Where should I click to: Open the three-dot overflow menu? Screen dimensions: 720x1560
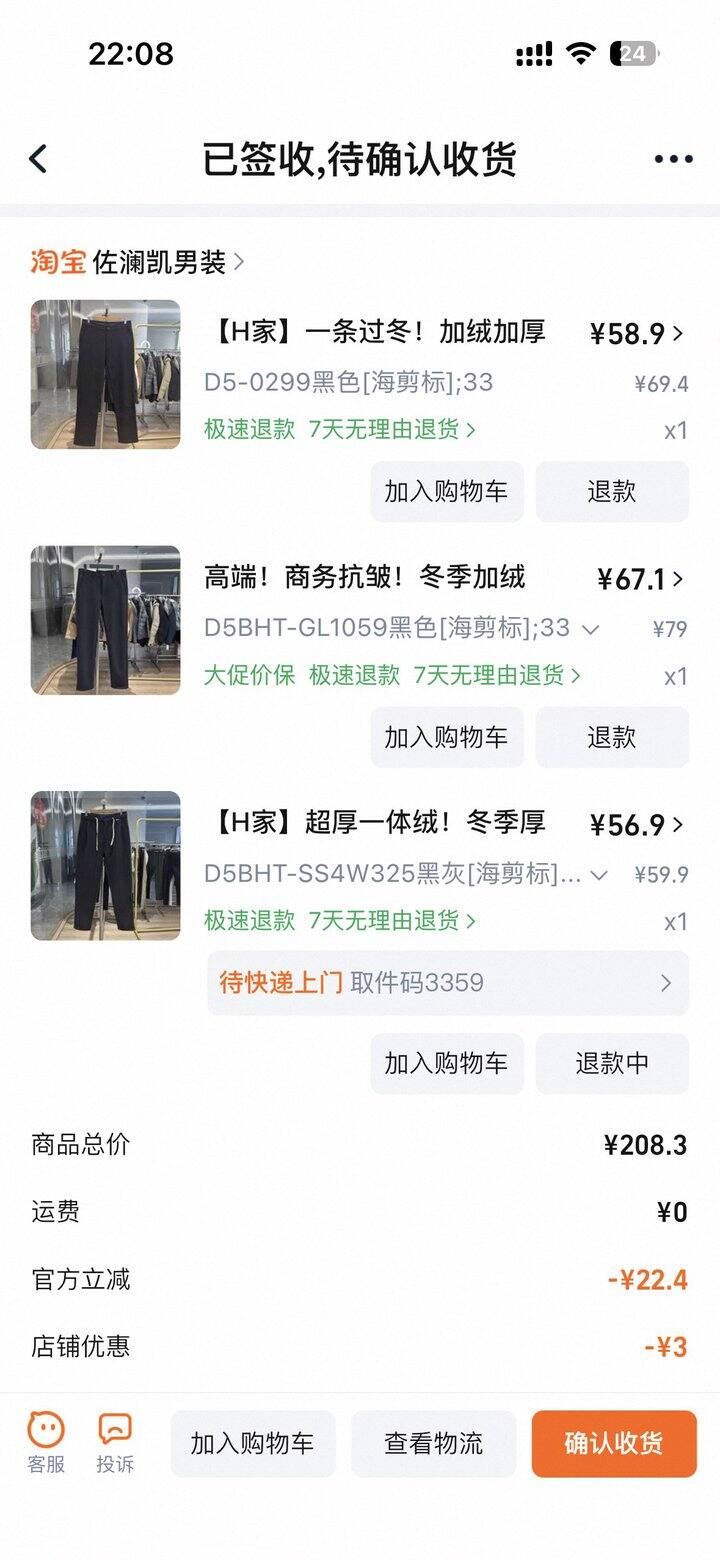pos(673,159)
